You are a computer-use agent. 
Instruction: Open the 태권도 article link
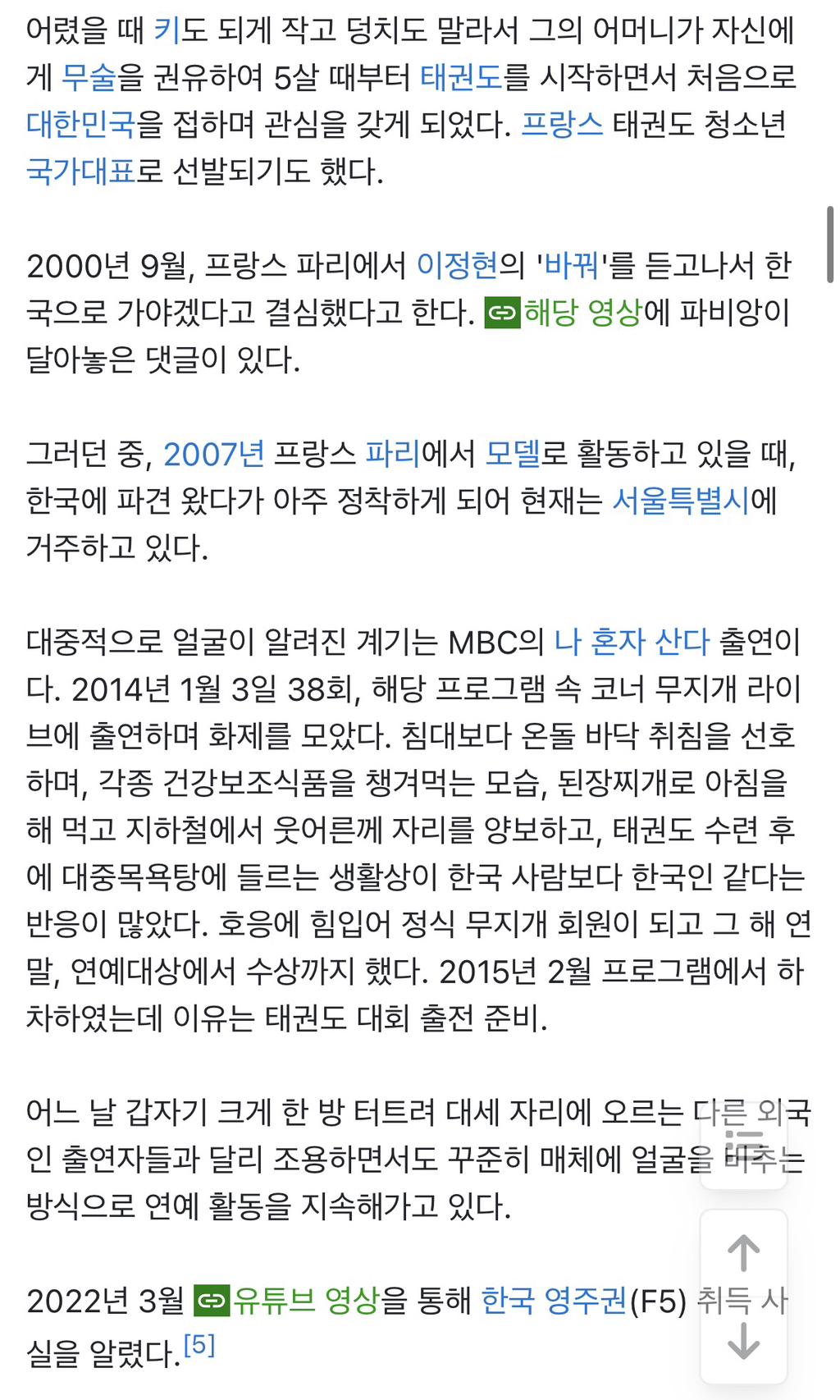461,78
